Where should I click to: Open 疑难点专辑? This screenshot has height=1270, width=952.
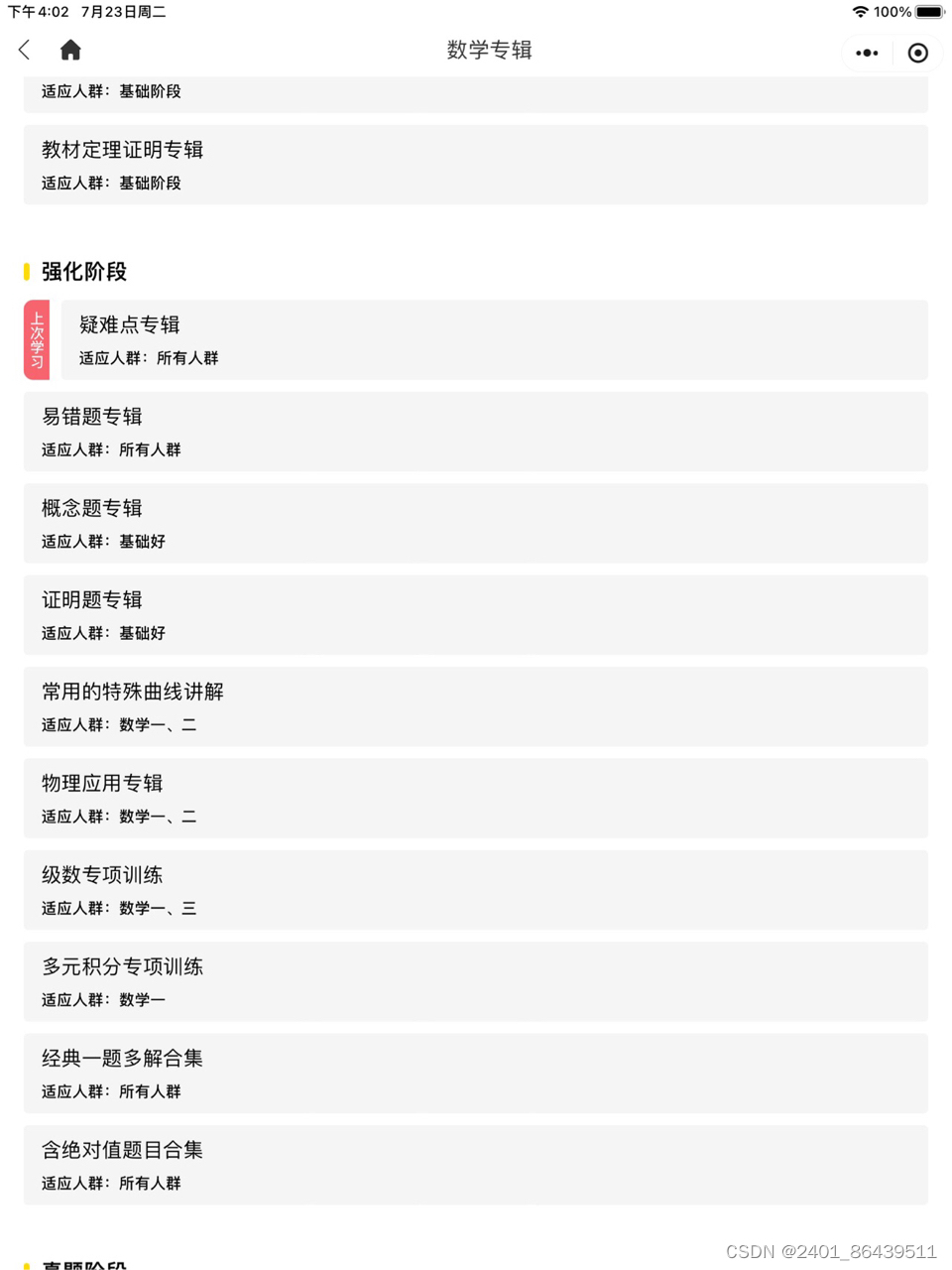point(494,339)
